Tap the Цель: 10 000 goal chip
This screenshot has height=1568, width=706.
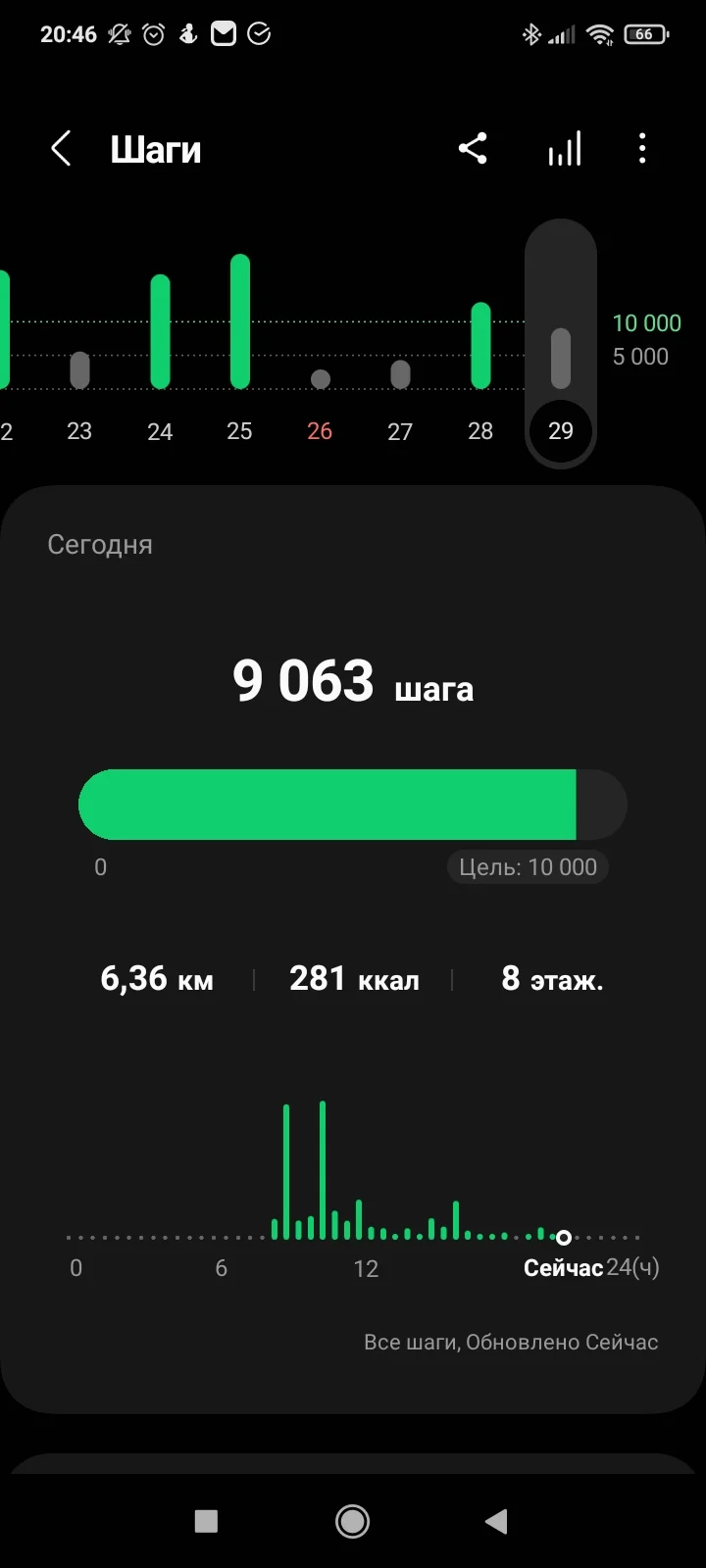pos(528,867)
